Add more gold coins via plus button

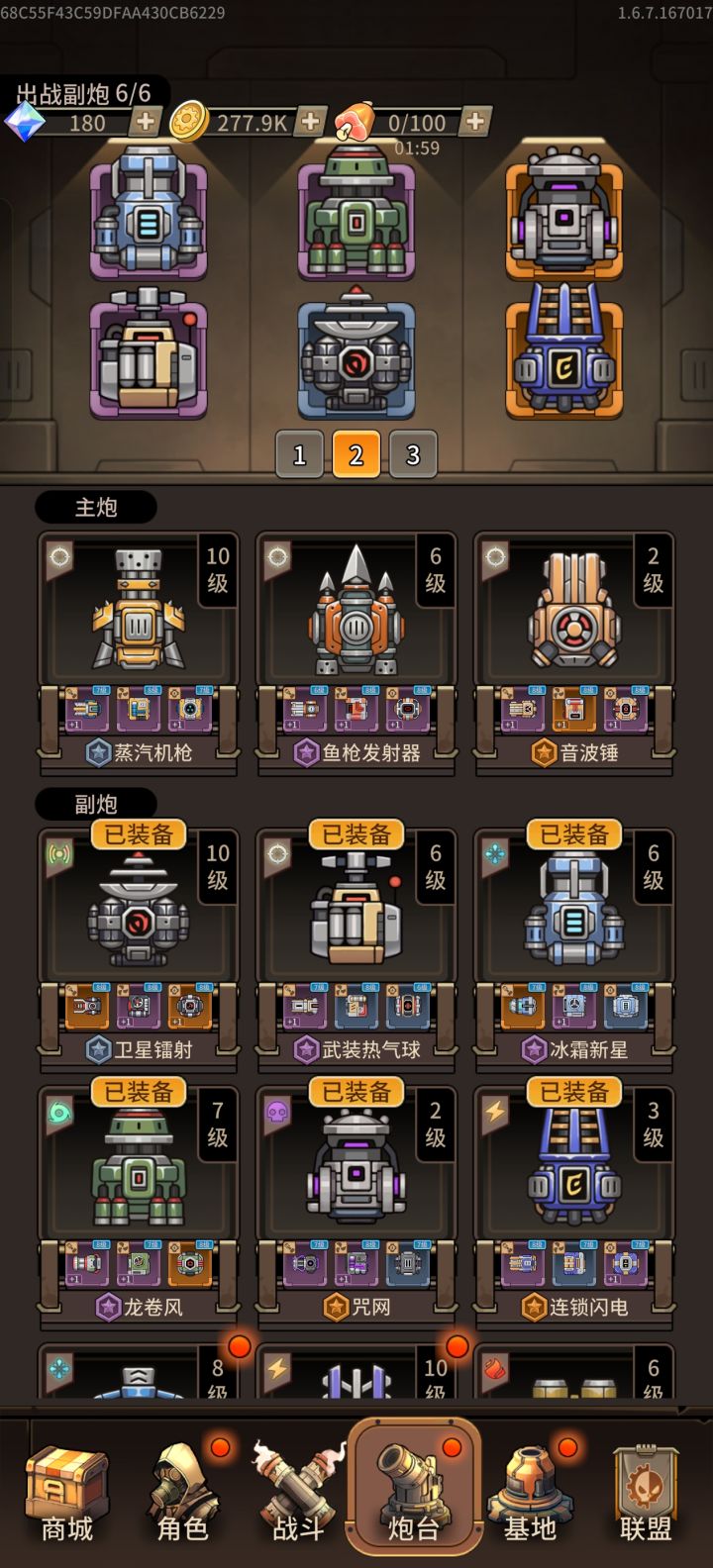[x=309, y=121]
